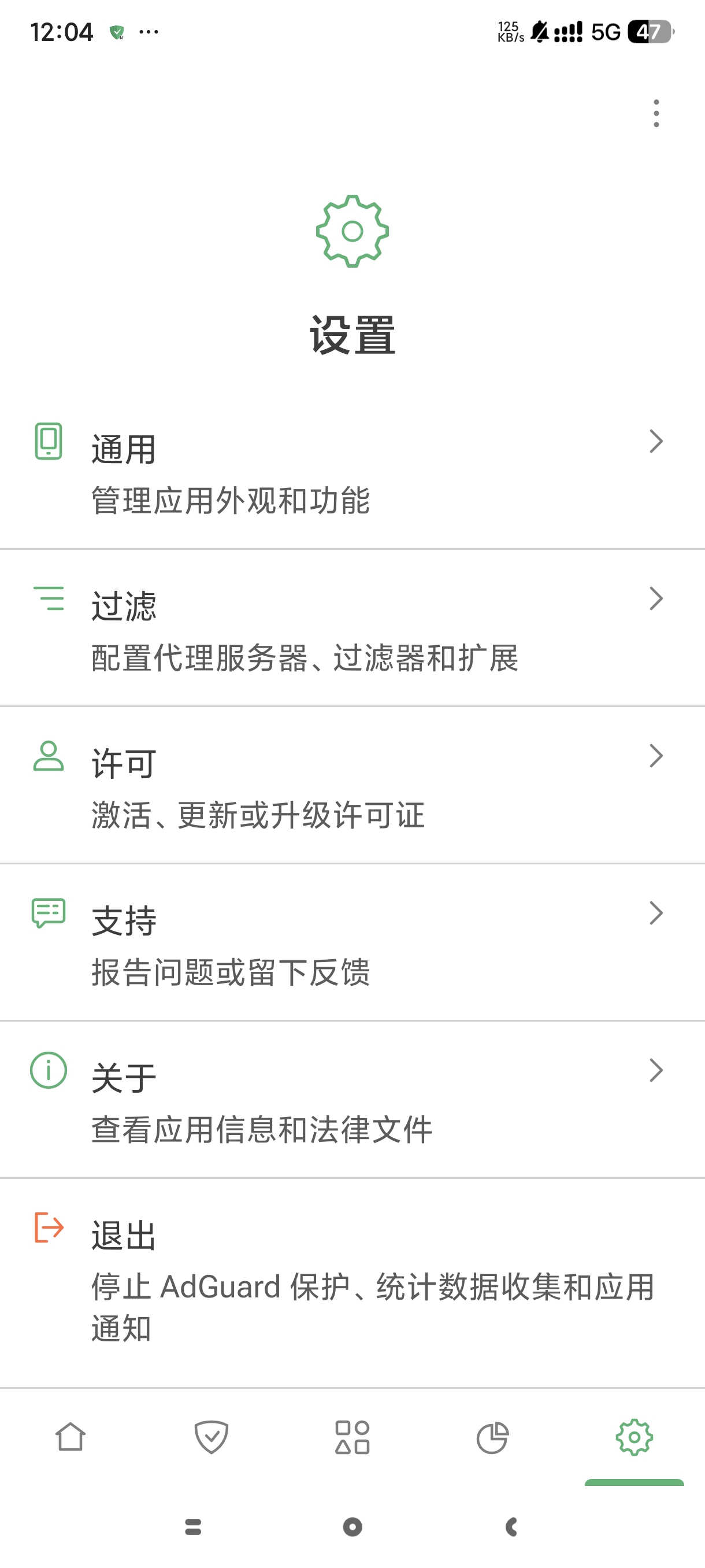Open the three-dot overflow menu

point(656,113)
